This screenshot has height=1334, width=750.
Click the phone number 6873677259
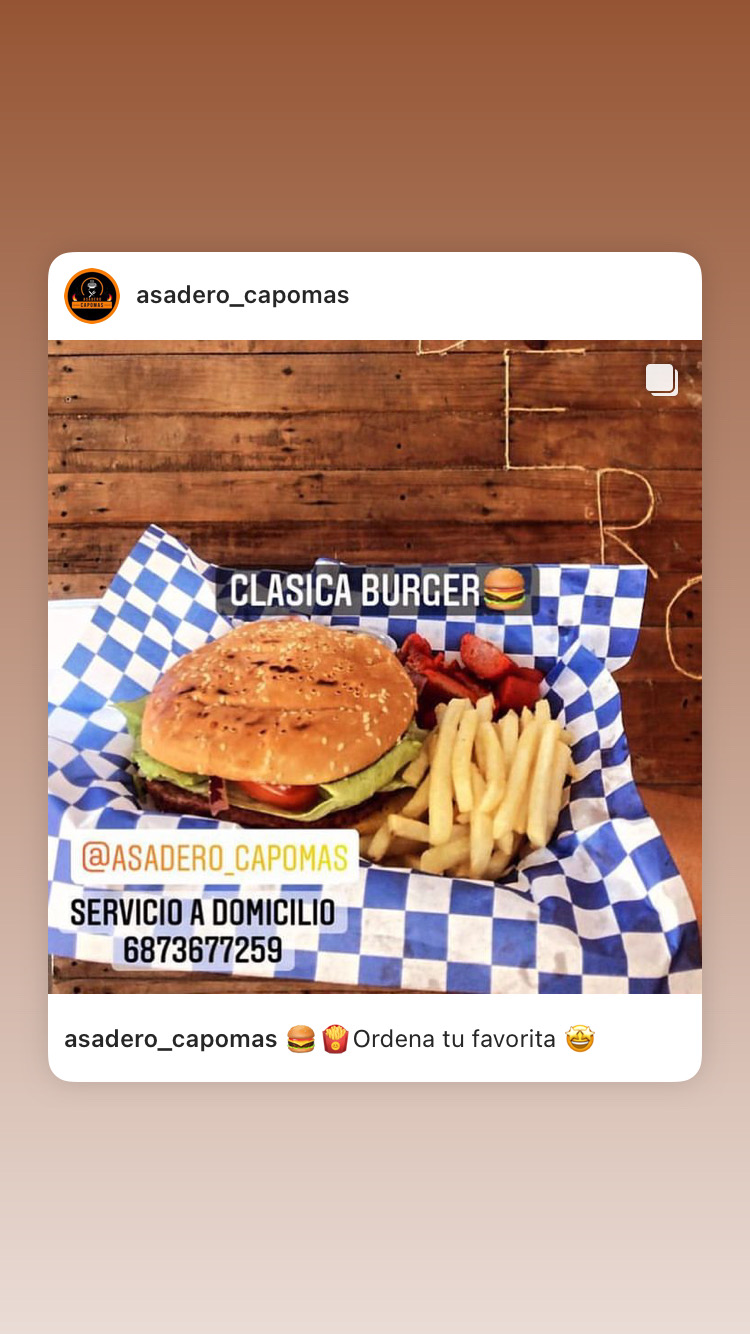pos(206,949)
